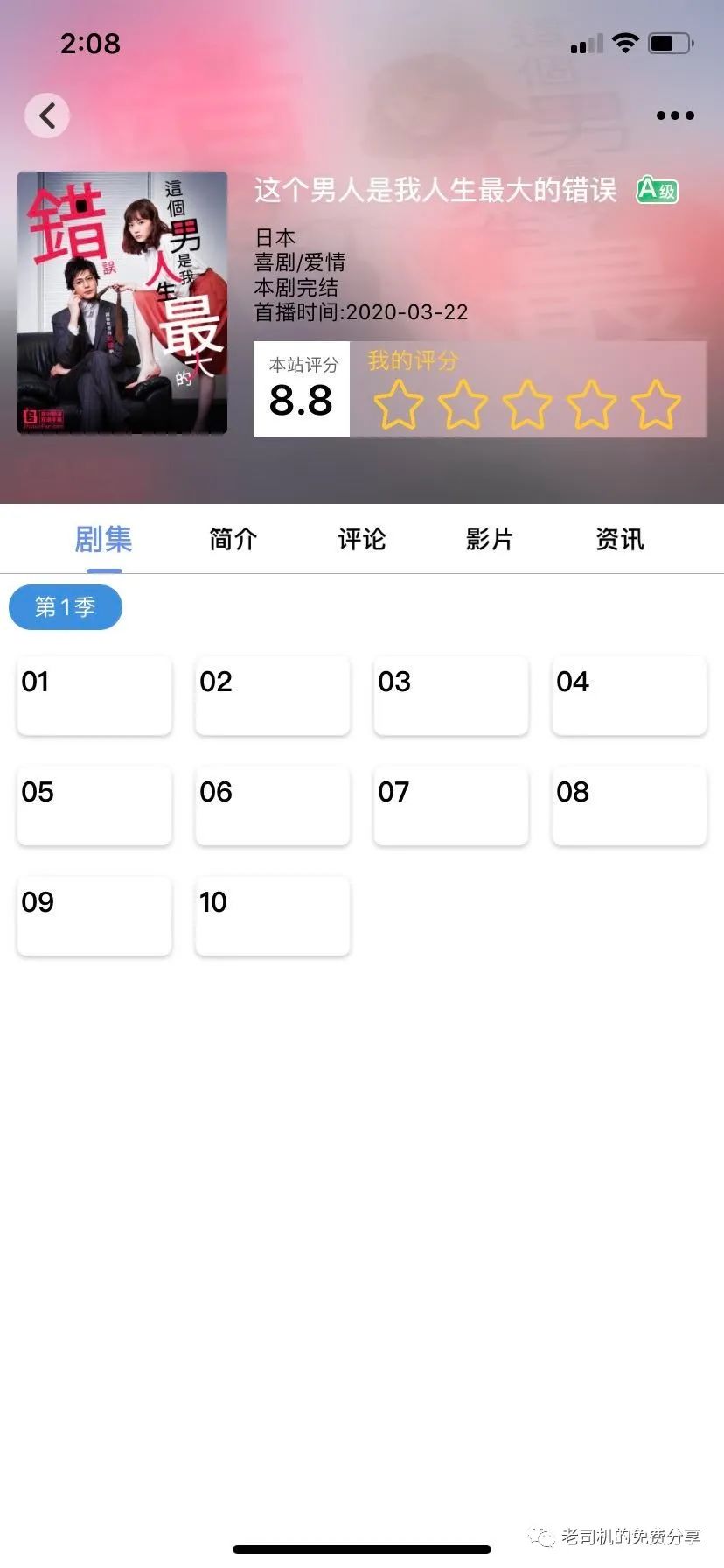This screenshot has width=724, height=1568.
Task: Open the 影片 tab
Action: click(490, 539)
